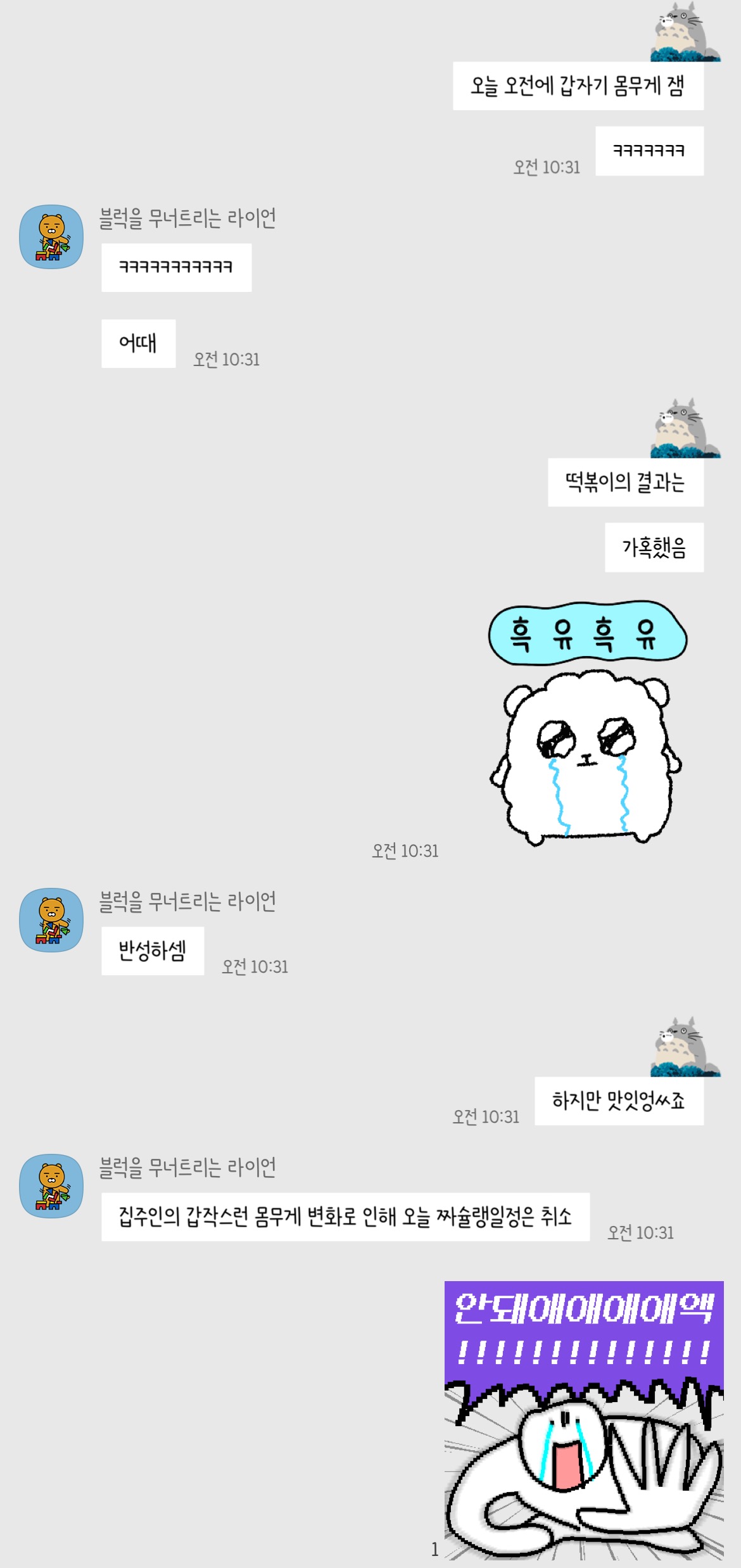This screenshot has height=1568, width=741.
Task: Tap the Totoro avatar above 떡볶이의 결과는
Action: point(685,427)
